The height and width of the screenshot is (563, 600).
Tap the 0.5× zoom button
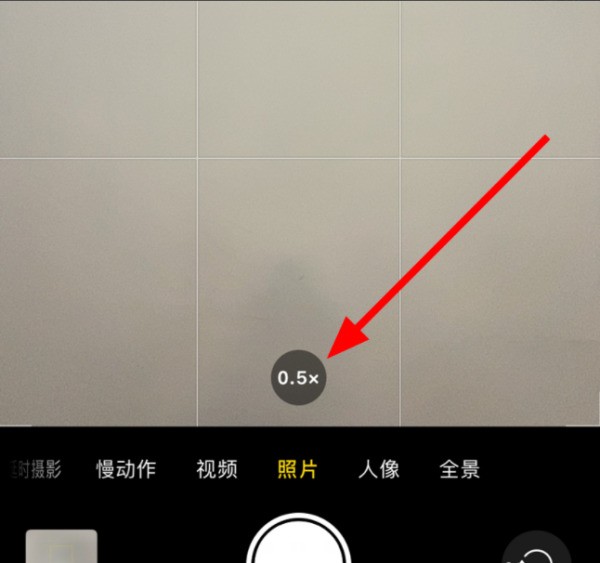pos(298,378)
